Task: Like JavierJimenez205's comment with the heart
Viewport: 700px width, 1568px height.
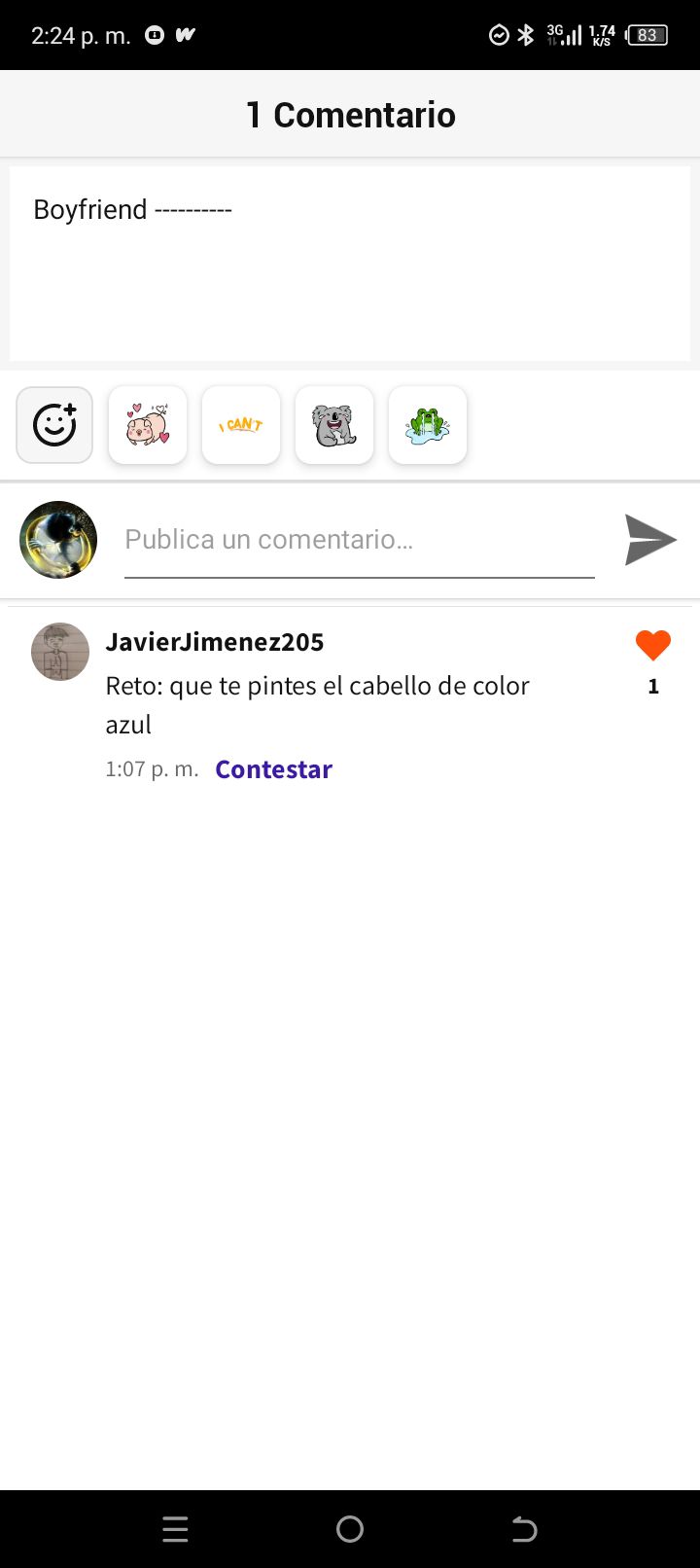Action: point(653,645)
